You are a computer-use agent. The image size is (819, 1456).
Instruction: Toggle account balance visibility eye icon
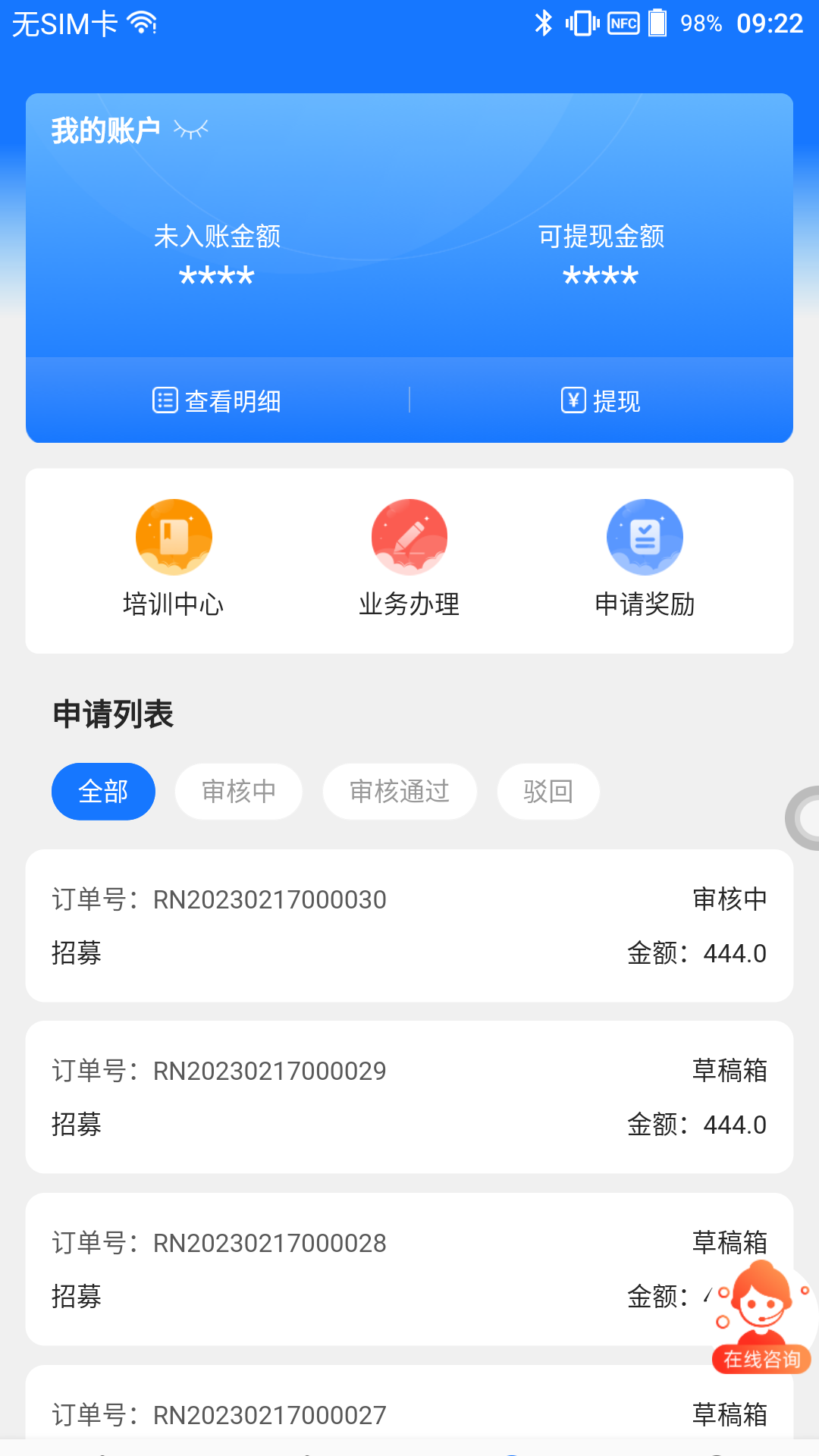pyautogui.click(x=190, y=130)
